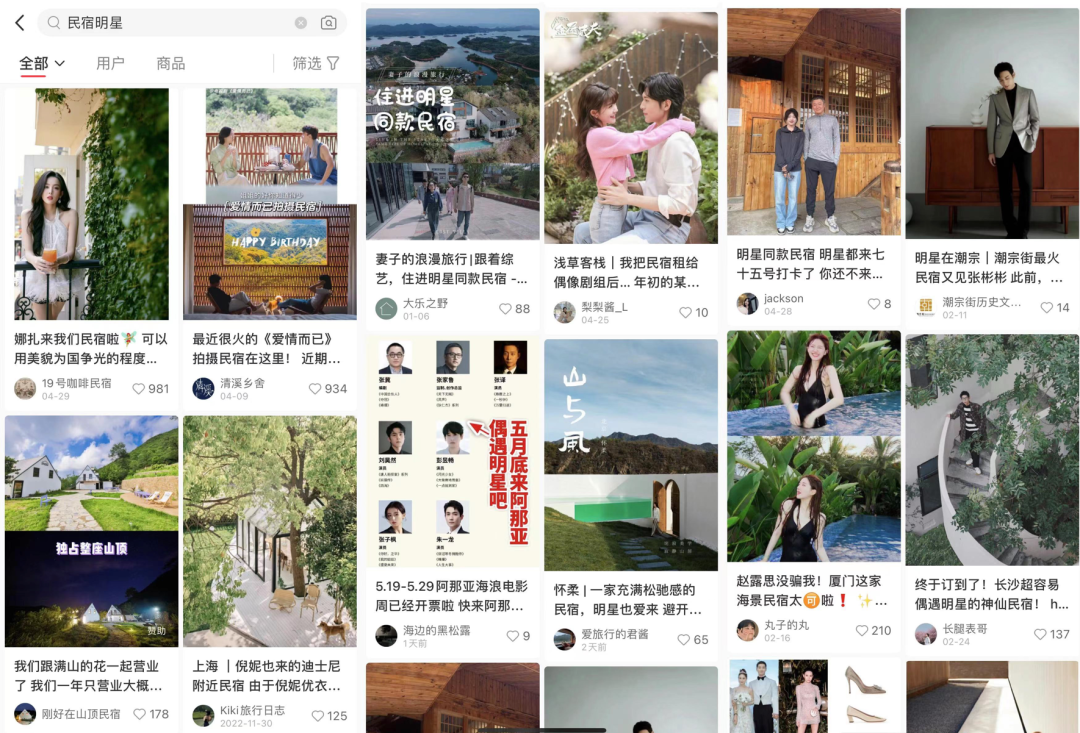Viewport: 1080px width, 733px height.
Task: Tap the search field showing 民宿明星
Action: click(170, 22)
